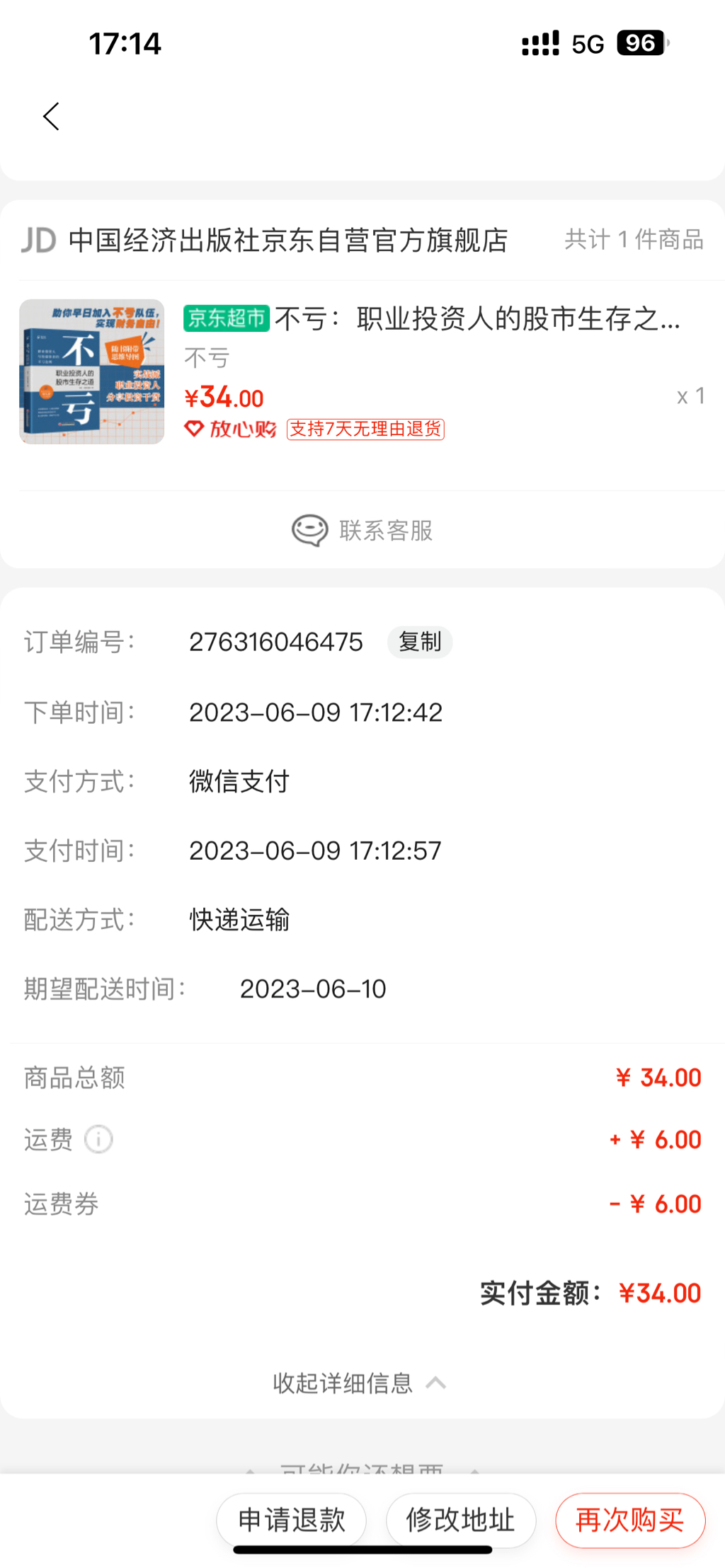
Task: Open the 不亏 book product thumbnail
Action: point(92,371)
